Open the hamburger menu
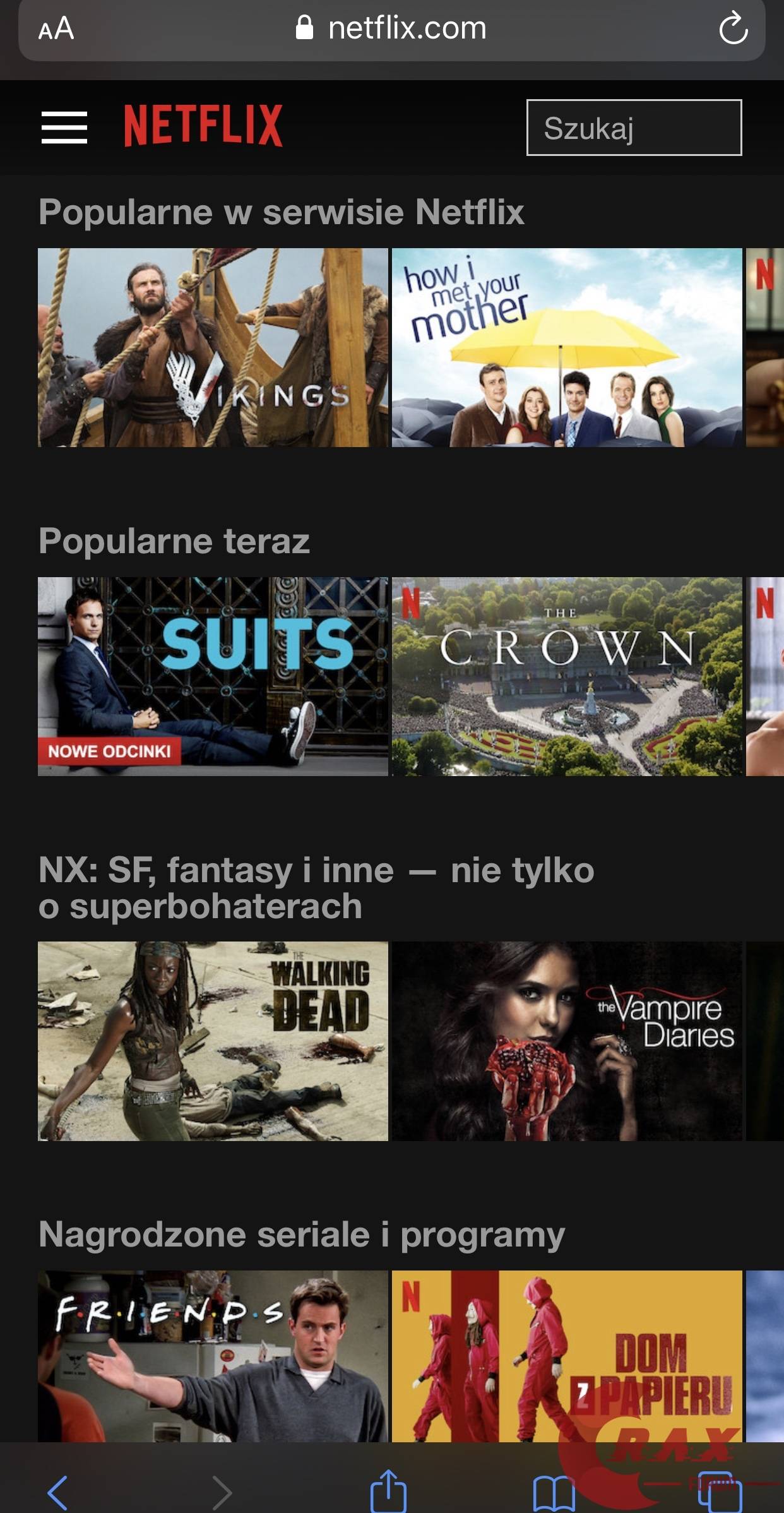 64,127
